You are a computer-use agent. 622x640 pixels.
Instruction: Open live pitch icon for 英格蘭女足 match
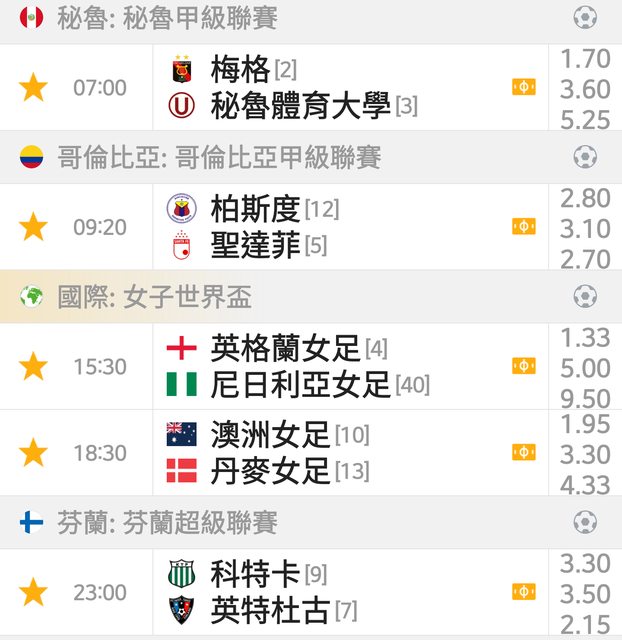pyautogui.click(x=523, y=366)
